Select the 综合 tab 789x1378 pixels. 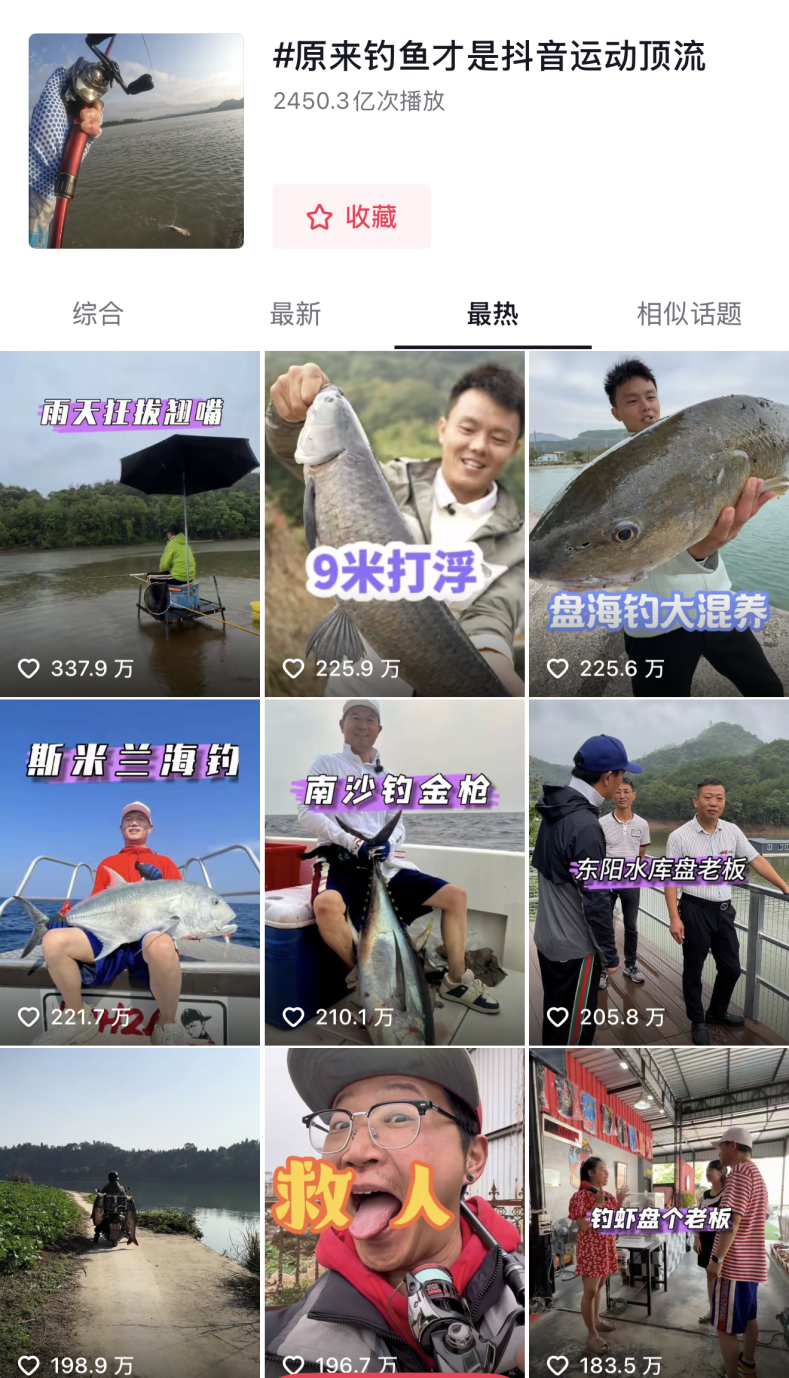96,314
